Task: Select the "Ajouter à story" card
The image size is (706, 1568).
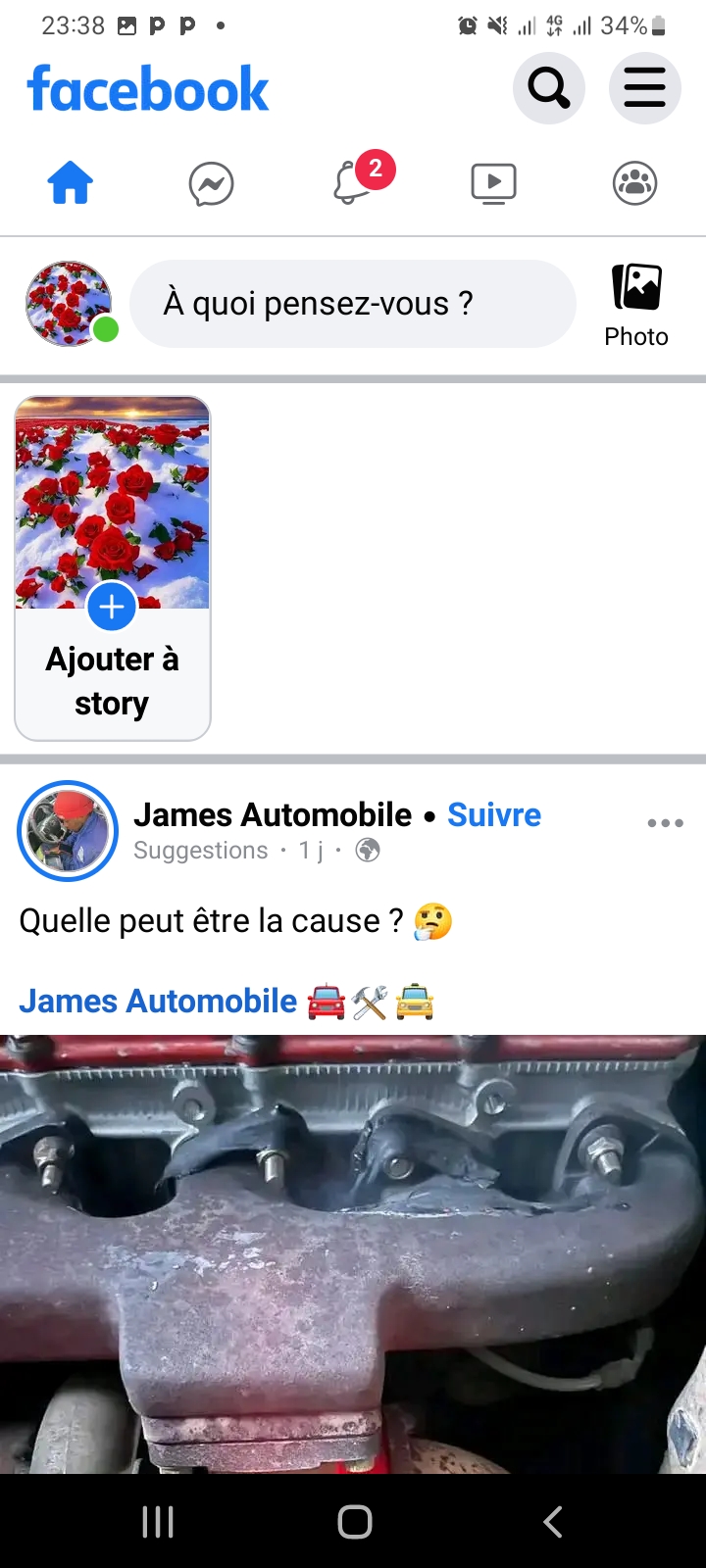Action: [x=113, y=568]
